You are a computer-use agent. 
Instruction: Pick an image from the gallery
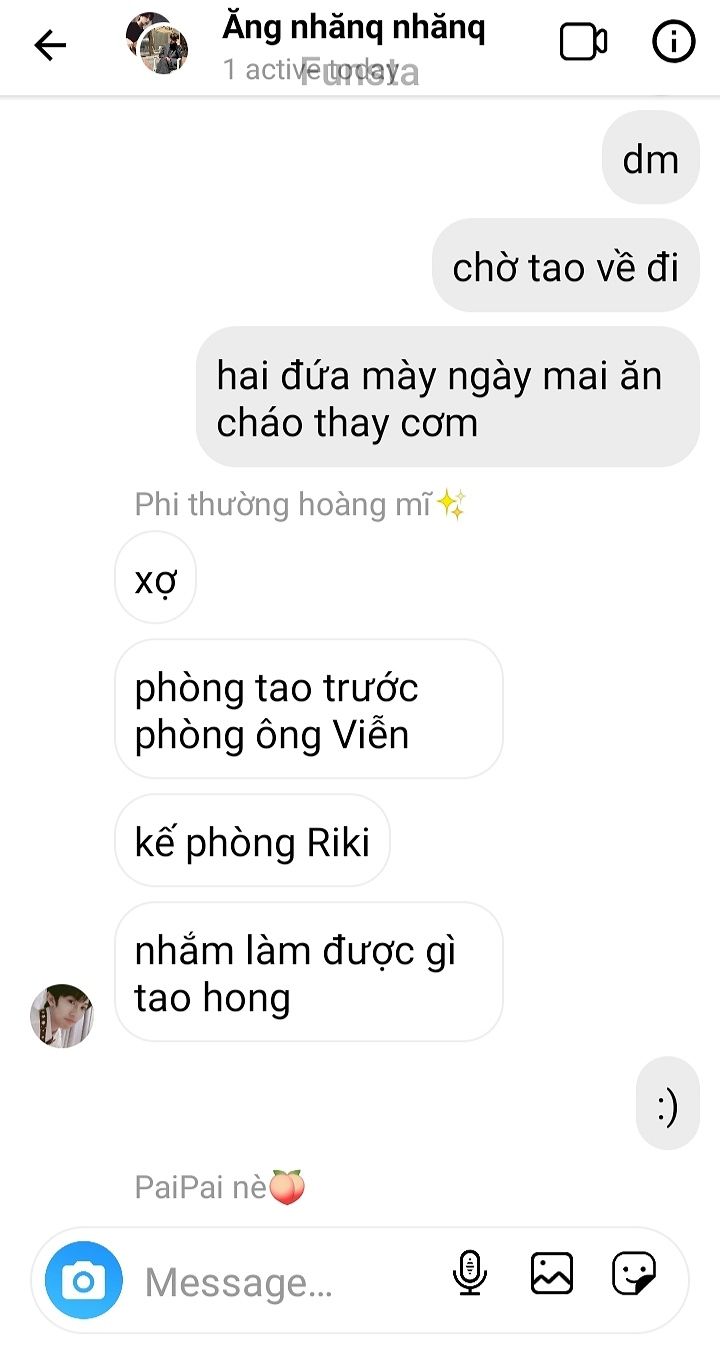point(551,1274)
